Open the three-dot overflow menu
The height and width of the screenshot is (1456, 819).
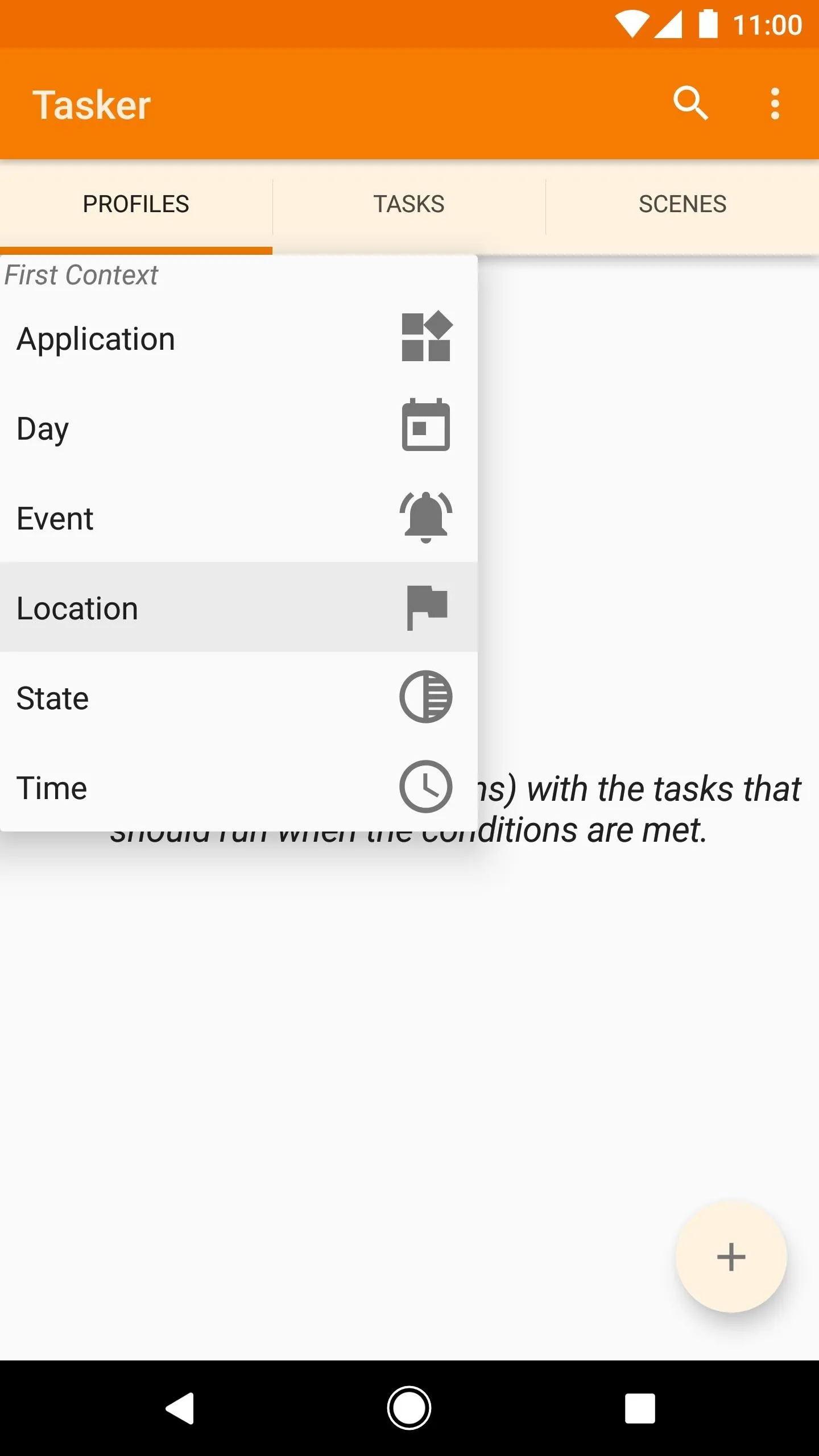(x=775, y=104)
